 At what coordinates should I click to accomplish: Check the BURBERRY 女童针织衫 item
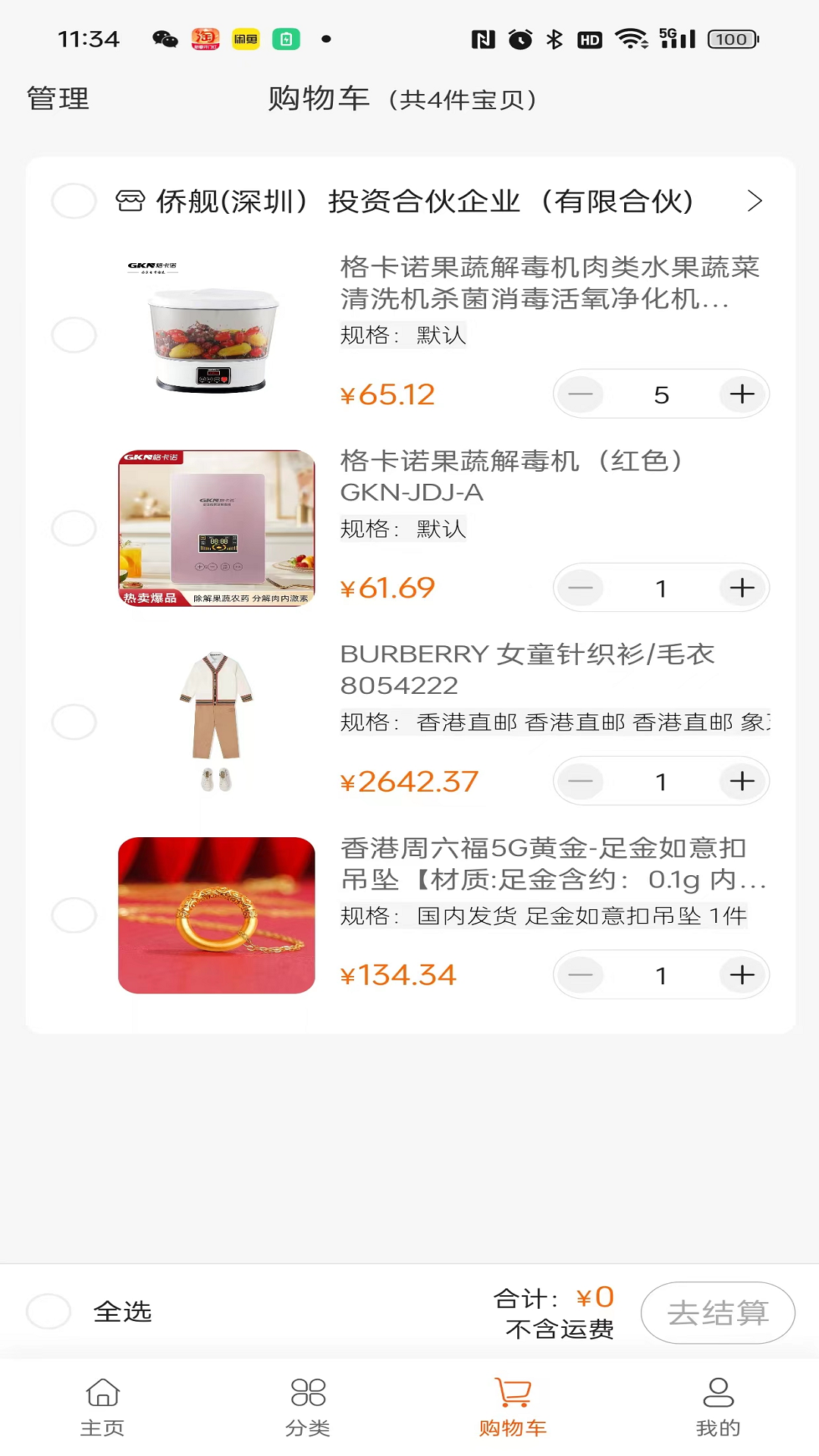click(74, 721)
